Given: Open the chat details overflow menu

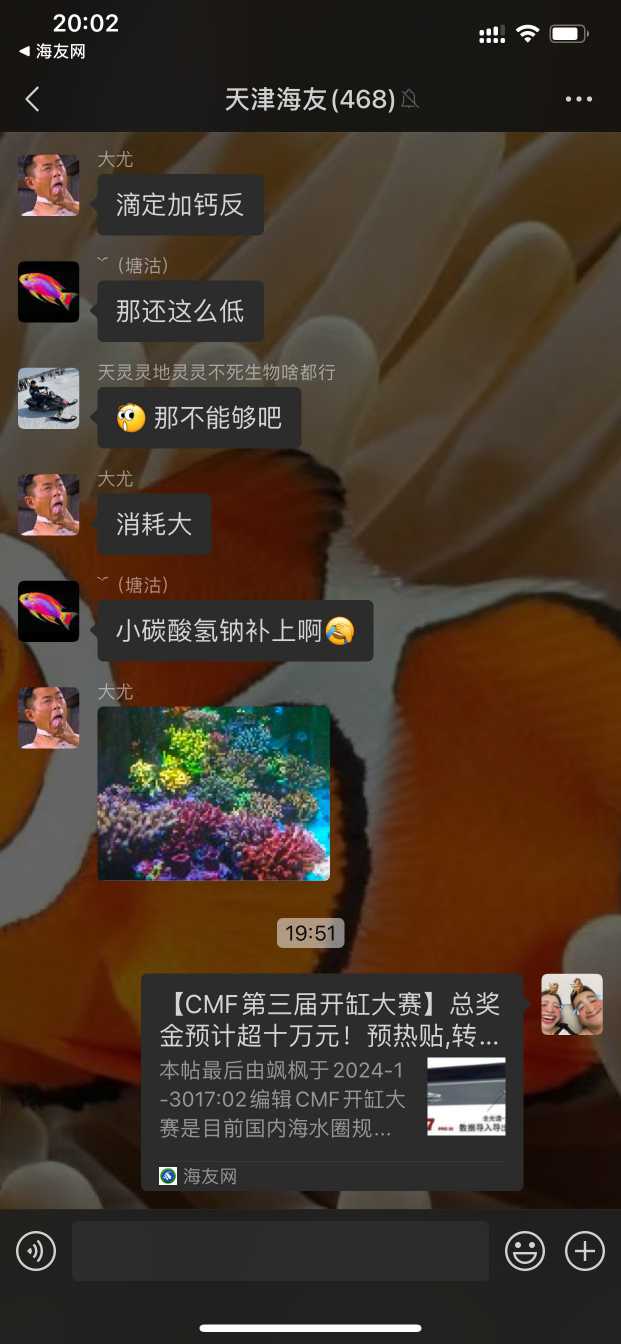Looking at the screenshot, I should [579, 99].
